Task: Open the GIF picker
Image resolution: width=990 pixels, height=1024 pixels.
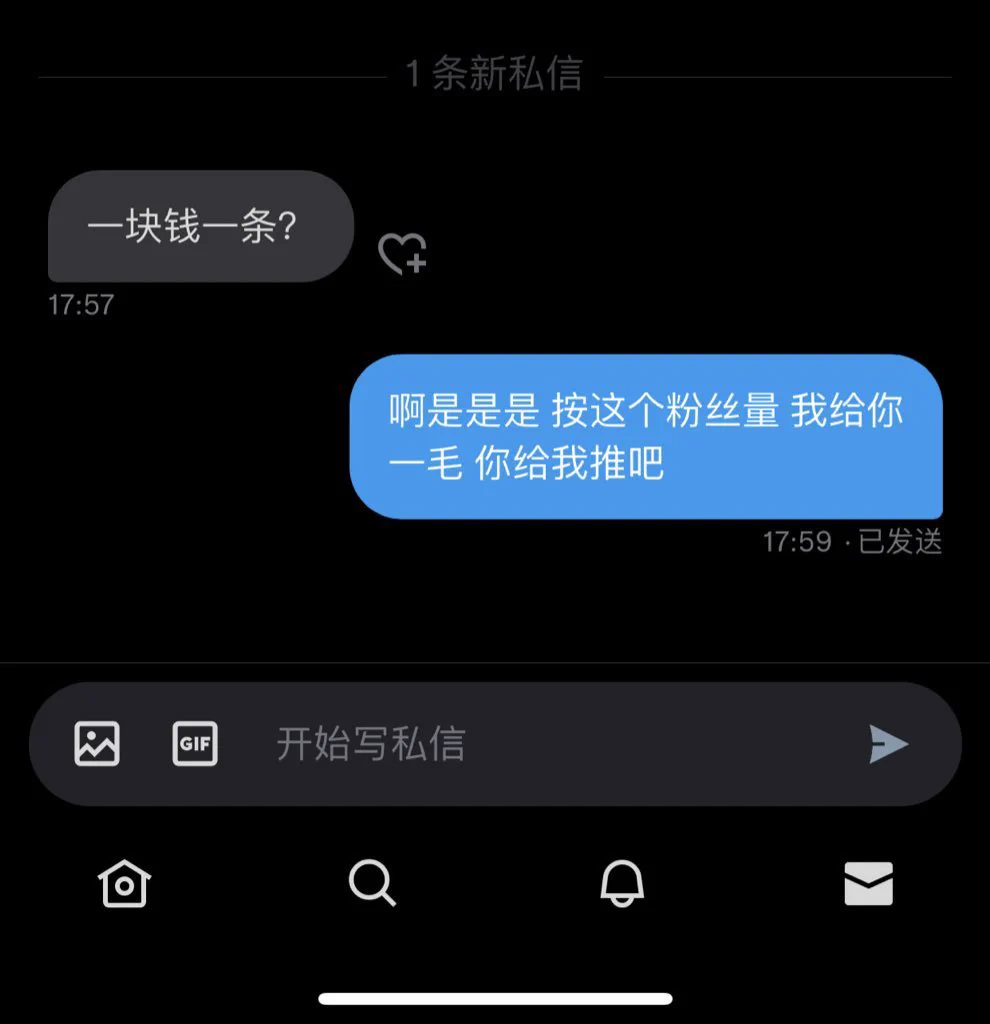Action: 195,744
